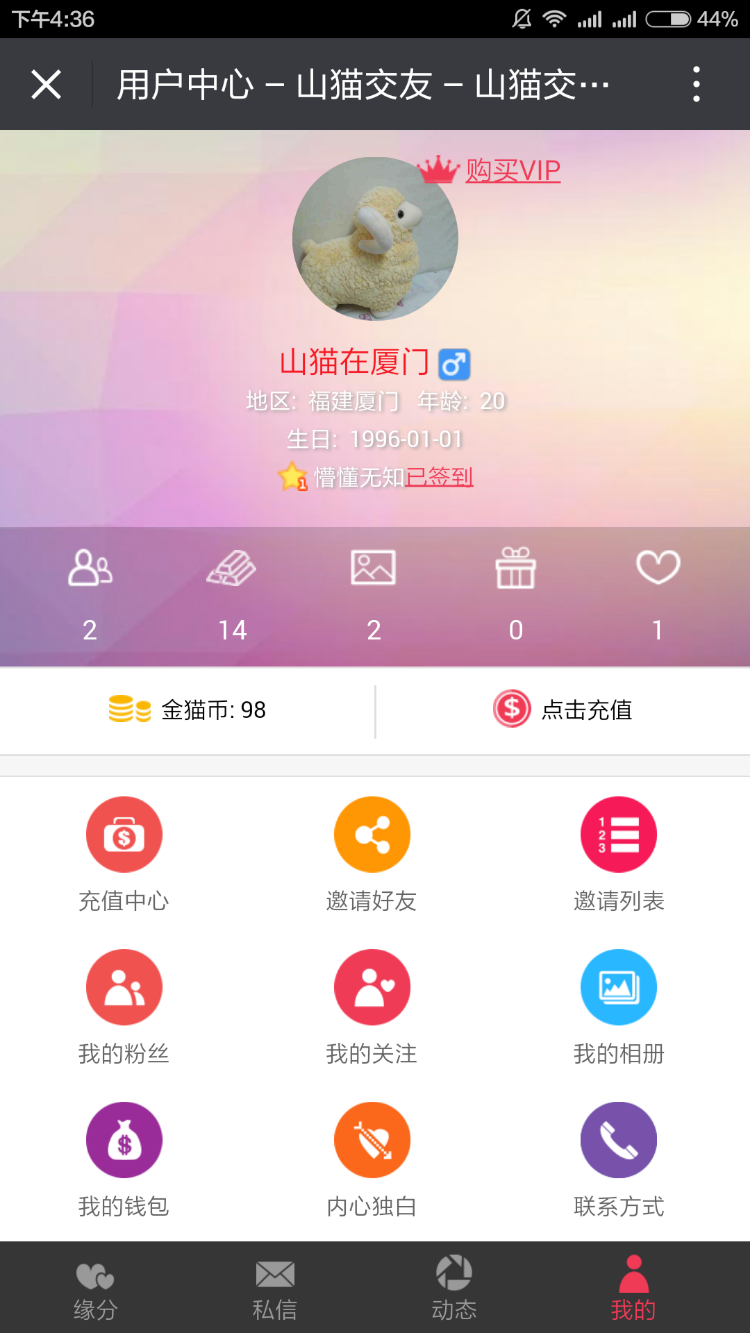This screenshot has width=750, height=1333.
Task: Tap the 联系方式 contact phone icon
Action: (618, 1139)
